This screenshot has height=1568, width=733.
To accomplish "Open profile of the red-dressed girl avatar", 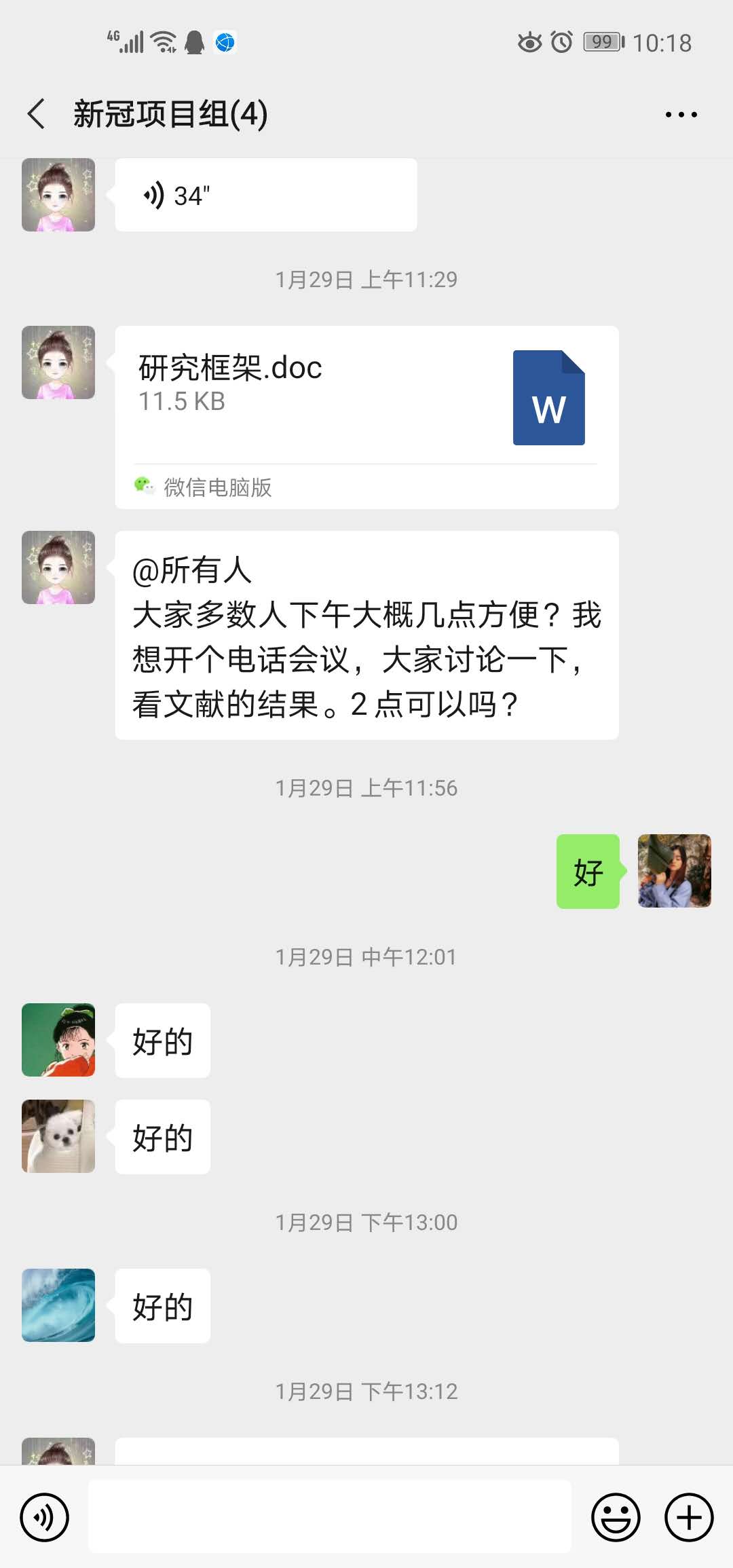I will [x=58, y=1039].
